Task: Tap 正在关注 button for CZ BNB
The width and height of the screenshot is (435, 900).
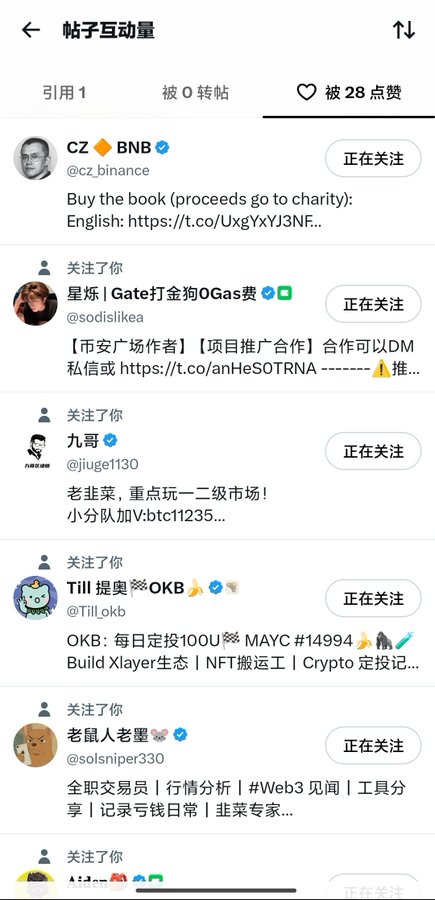Action: (x=373, y=158)
